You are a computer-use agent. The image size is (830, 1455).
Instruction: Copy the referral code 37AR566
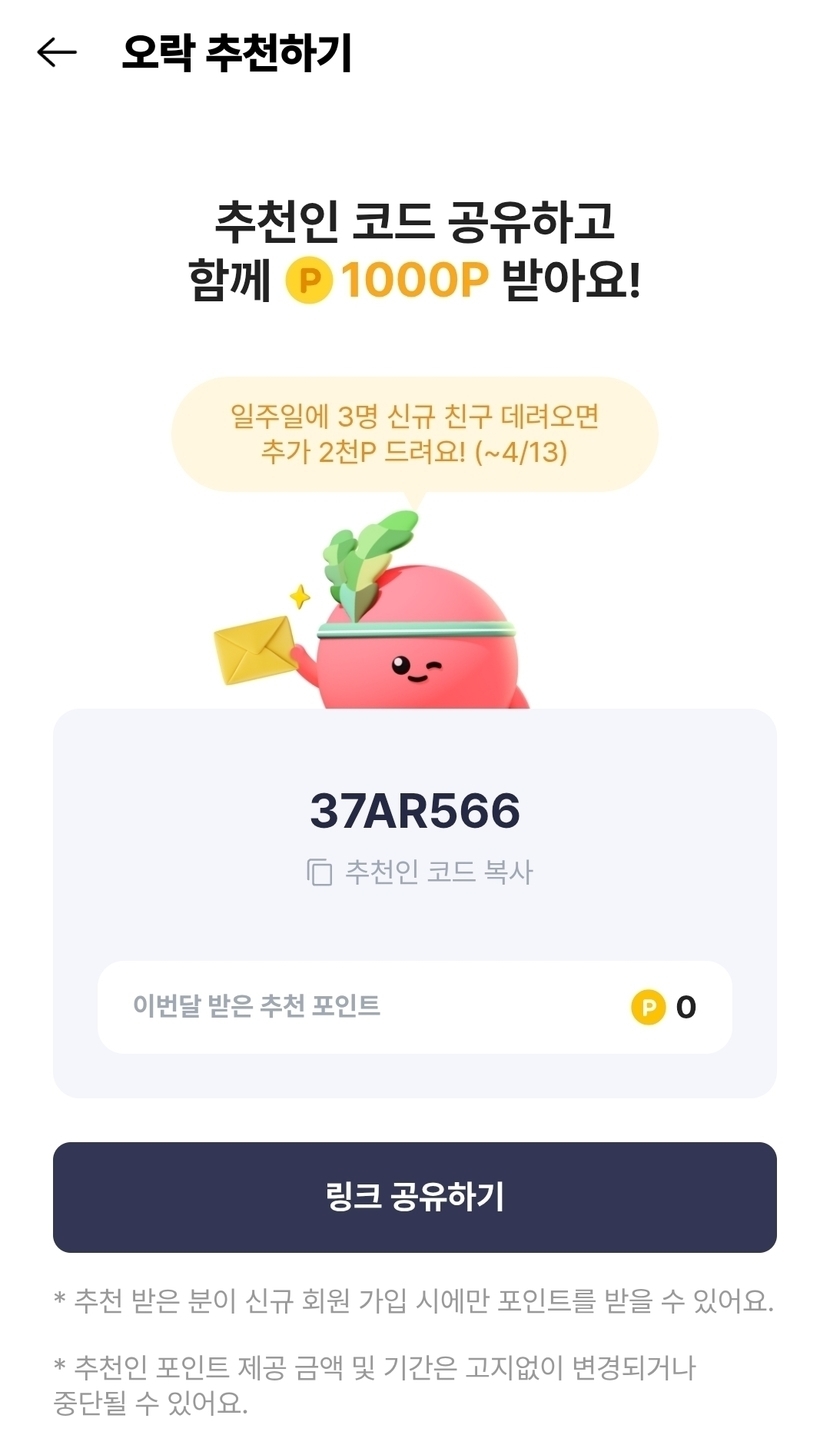tap(419, 872)
